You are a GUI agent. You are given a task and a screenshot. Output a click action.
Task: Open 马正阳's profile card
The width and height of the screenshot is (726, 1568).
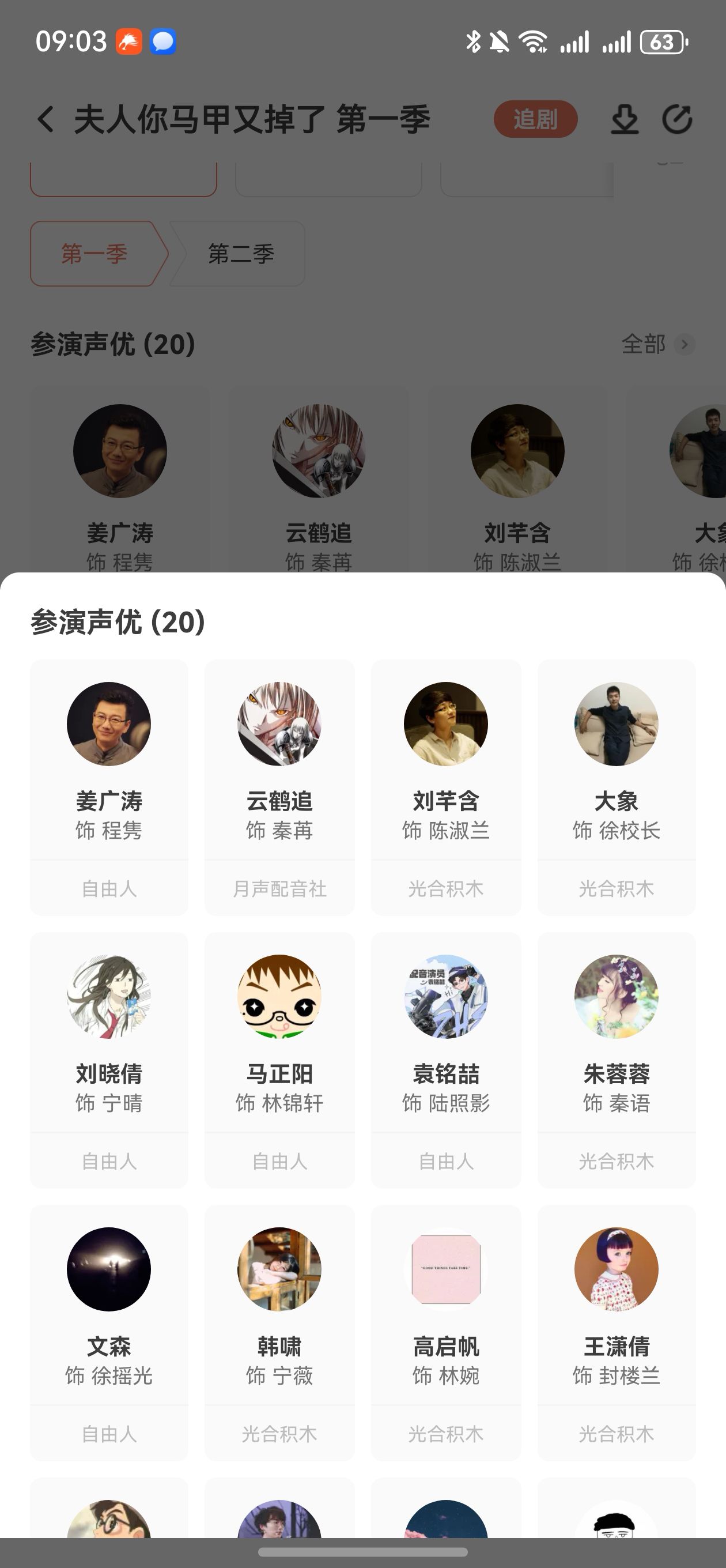click(x=279, y=1060)
